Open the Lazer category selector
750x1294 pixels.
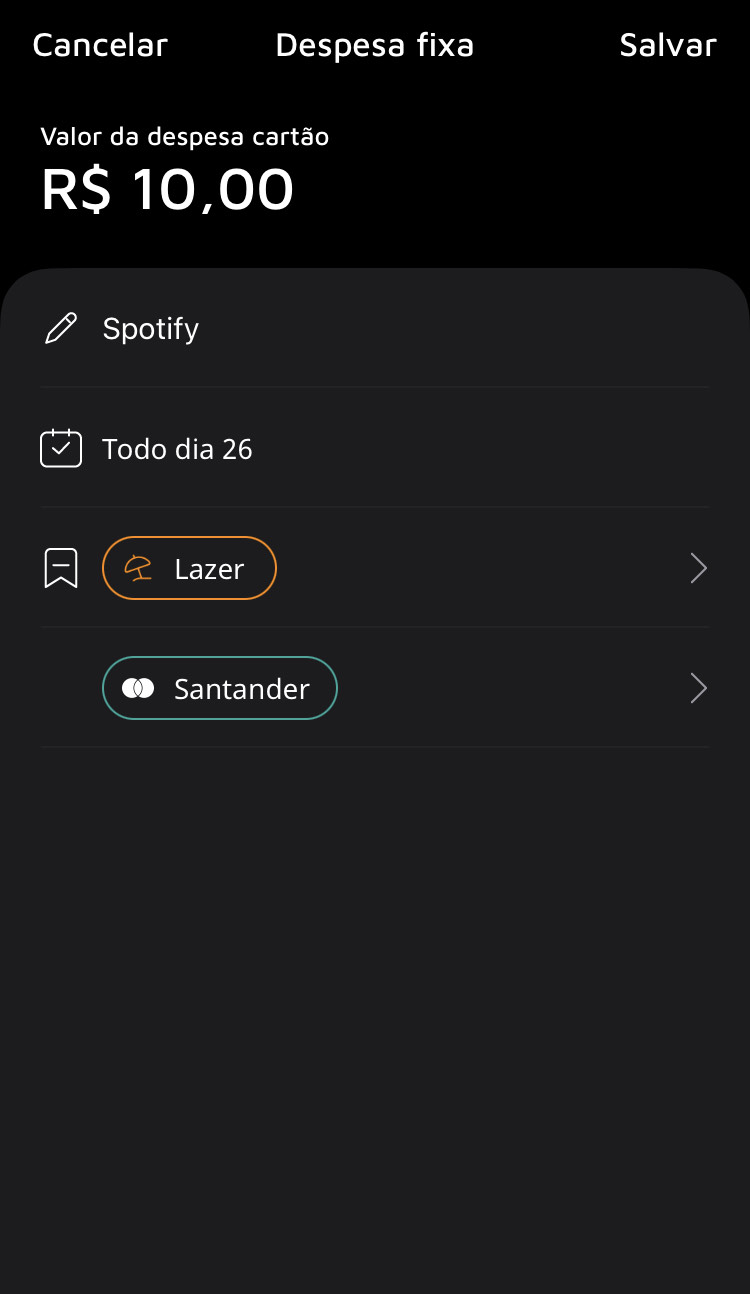190,569
